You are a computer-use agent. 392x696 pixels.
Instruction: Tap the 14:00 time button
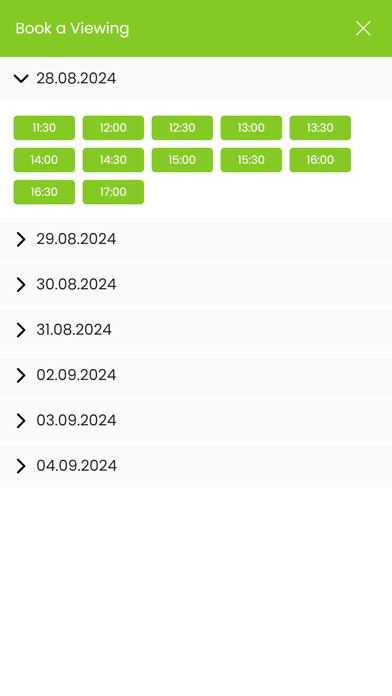tap(44, 160)
